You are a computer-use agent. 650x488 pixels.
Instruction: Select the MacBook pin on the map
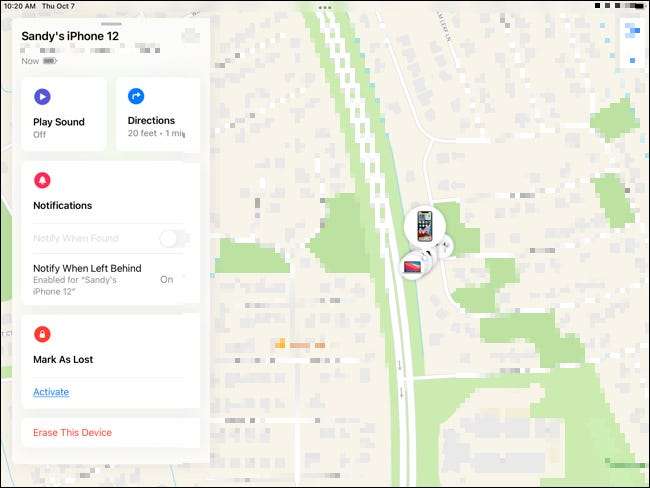tap(412, 266)
